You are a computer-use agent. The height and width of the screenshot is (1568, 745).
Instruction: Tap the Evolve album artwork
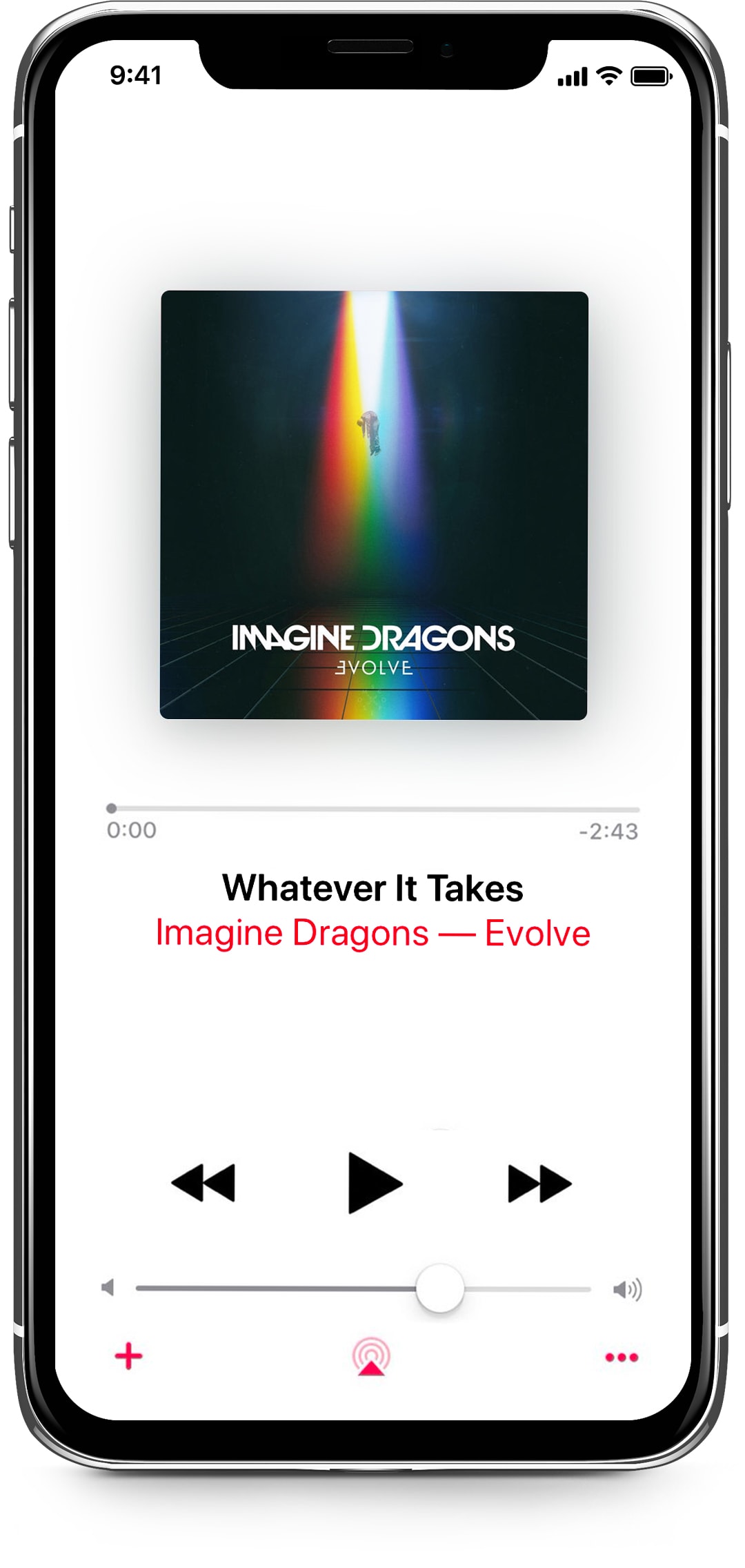click(374, 505)
